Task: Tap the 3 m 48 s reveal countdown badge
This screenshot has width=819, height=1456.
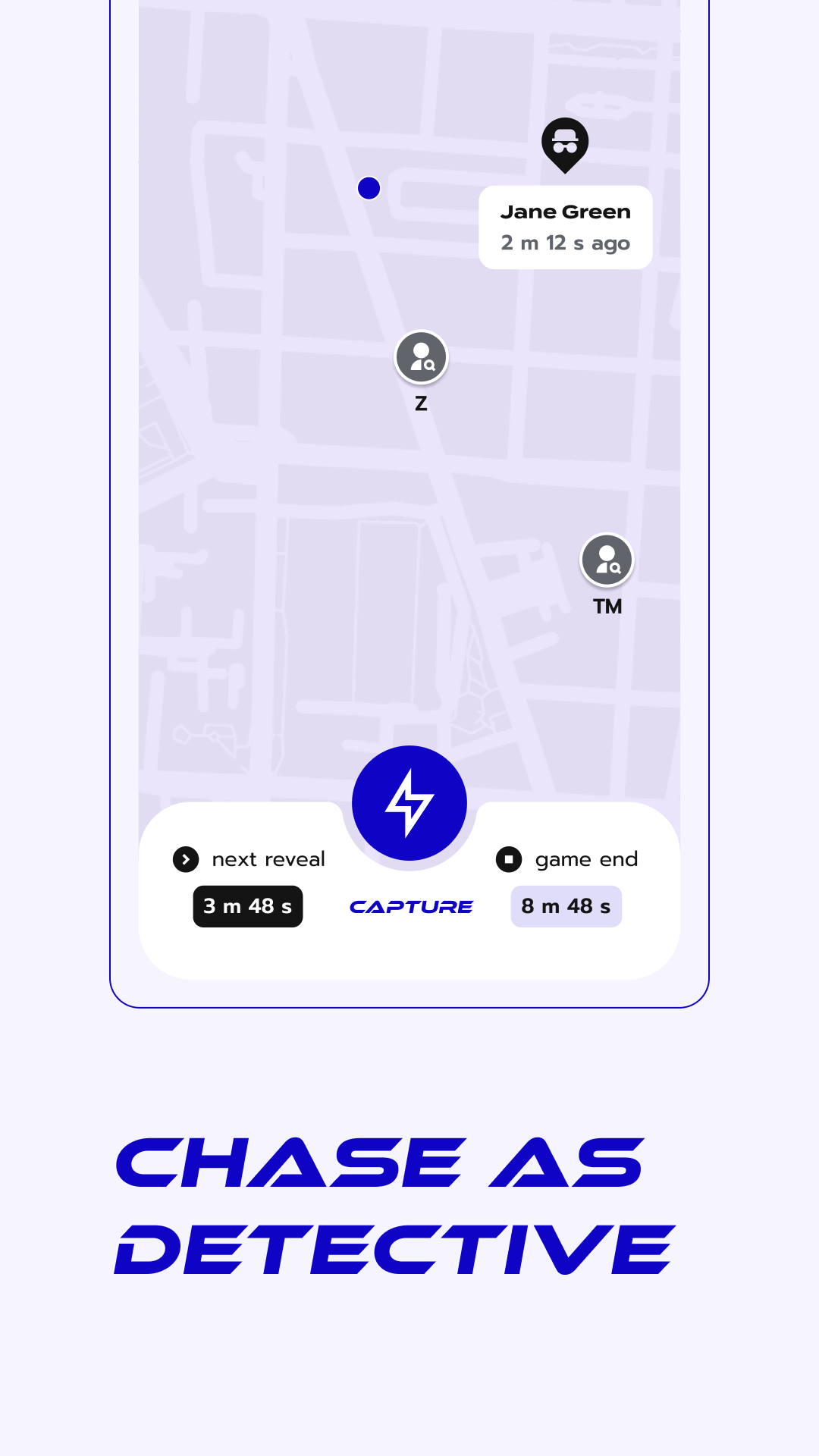Action: pos(248,905)
